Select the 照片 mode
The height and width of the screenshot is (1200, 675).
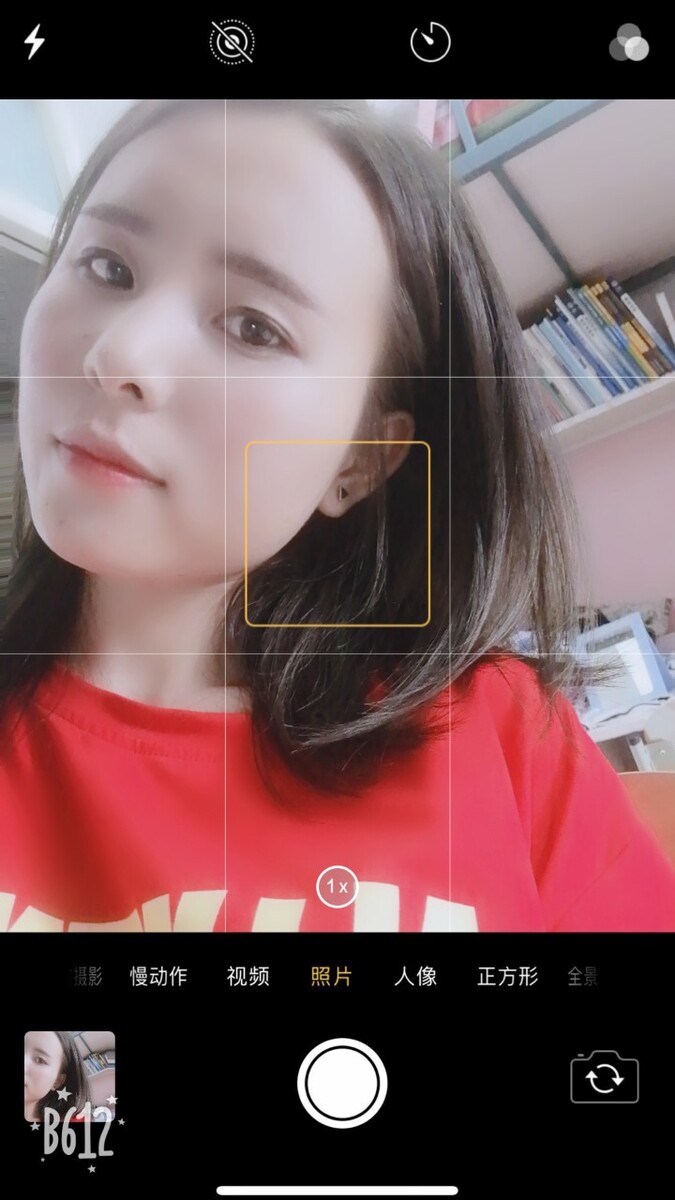331,977
